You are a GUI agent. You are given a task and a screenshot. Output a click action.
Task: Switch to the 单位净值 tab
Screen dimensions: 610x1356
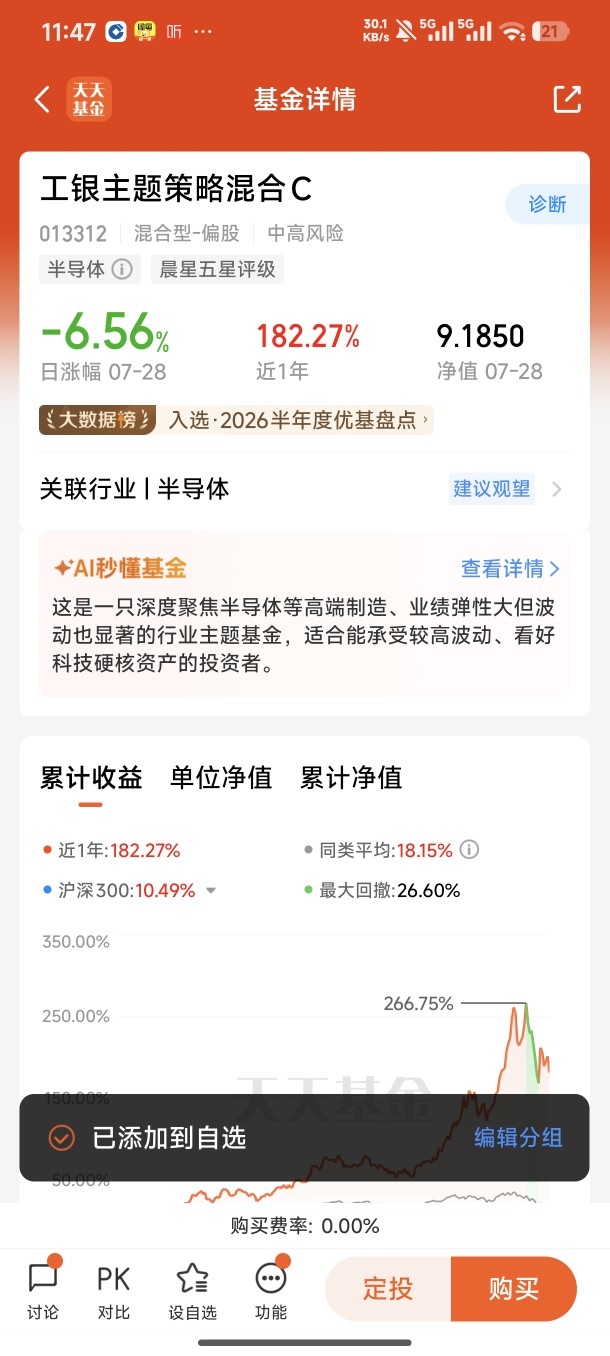221,778
